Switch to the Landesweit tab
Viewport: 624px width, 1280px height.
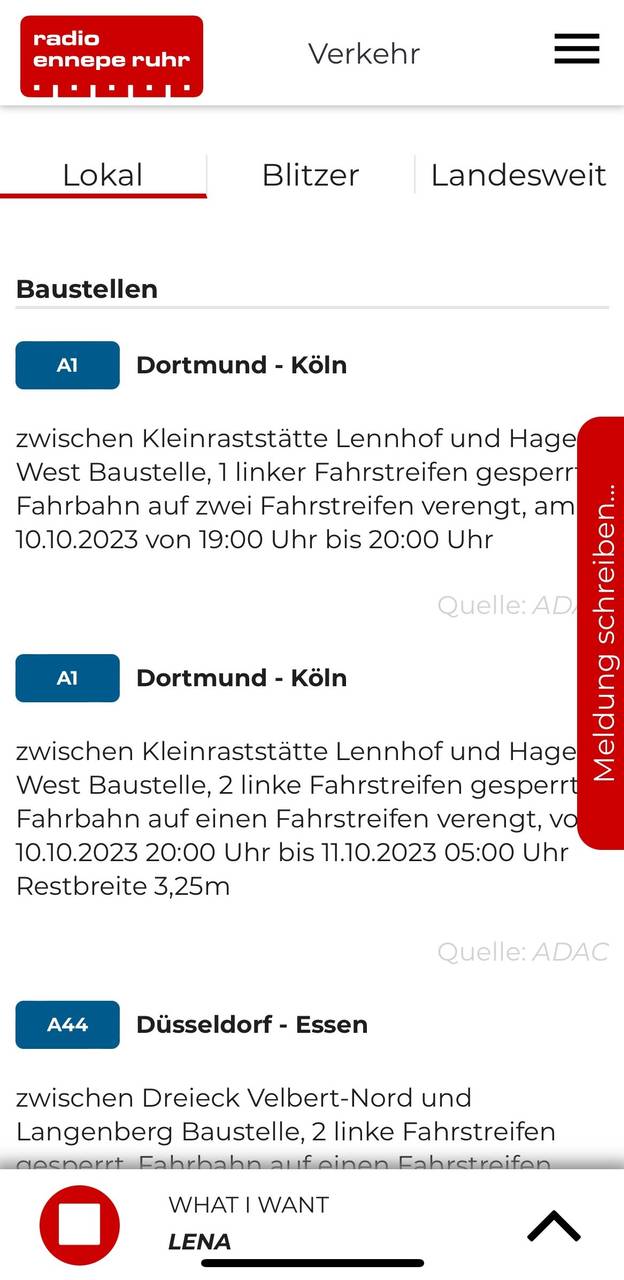pos(518,175)
